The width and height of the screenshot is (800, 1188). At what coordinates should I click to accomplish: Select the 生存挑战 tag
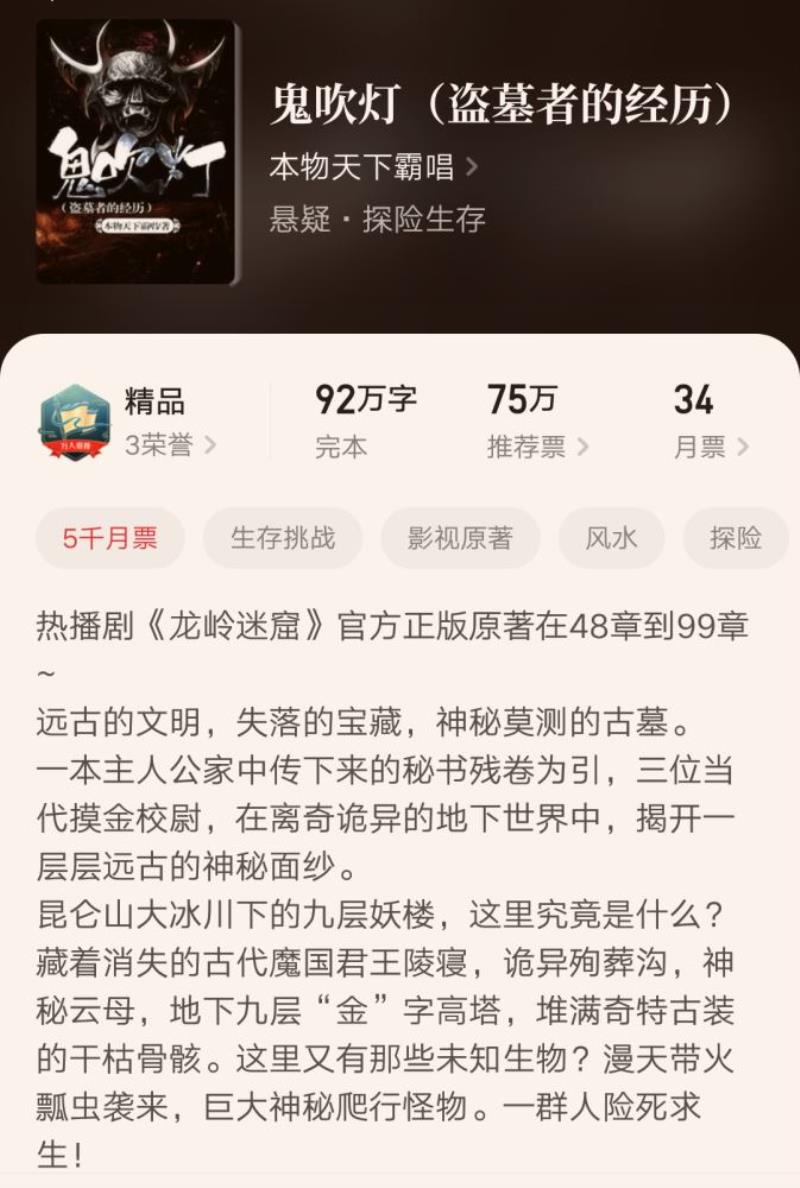click(283, 538)
